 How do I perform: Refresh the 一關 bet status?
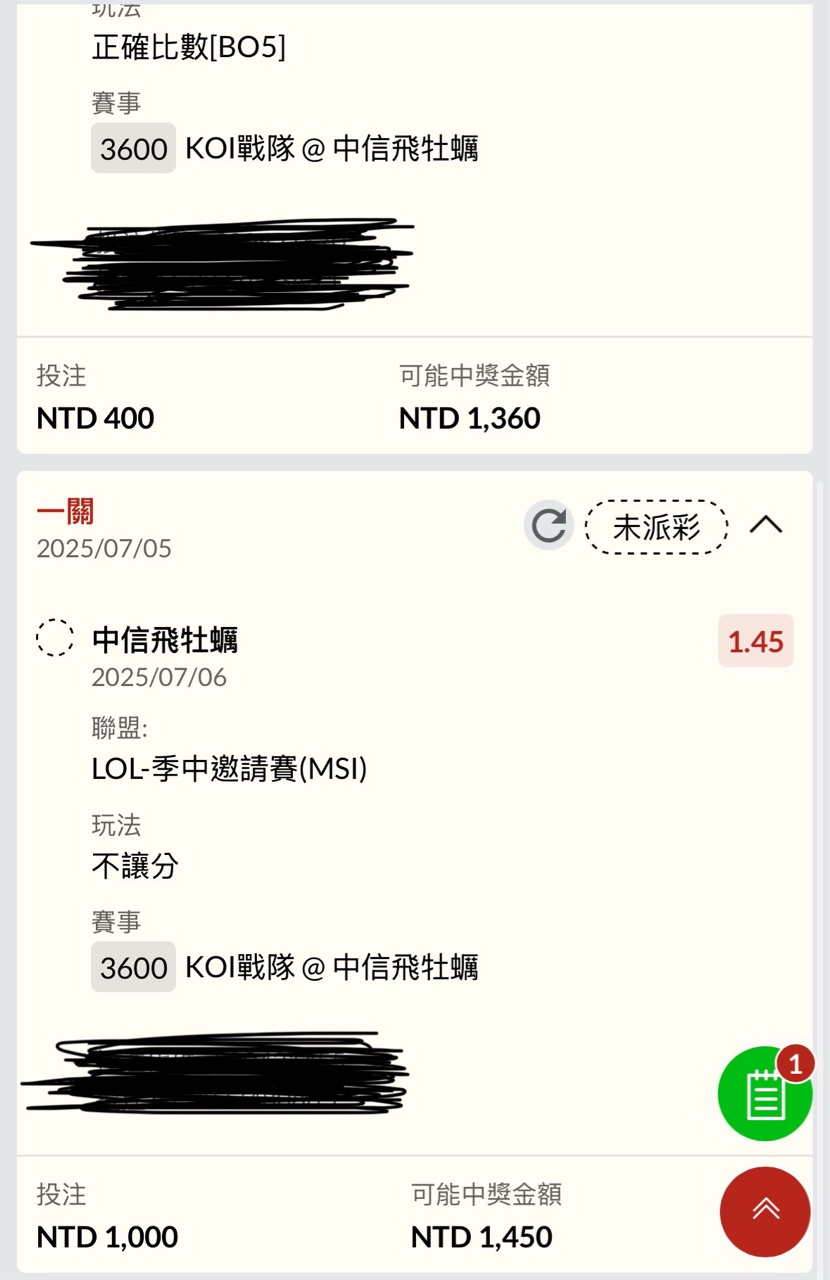pyautogui.click(x=548, y=526)
